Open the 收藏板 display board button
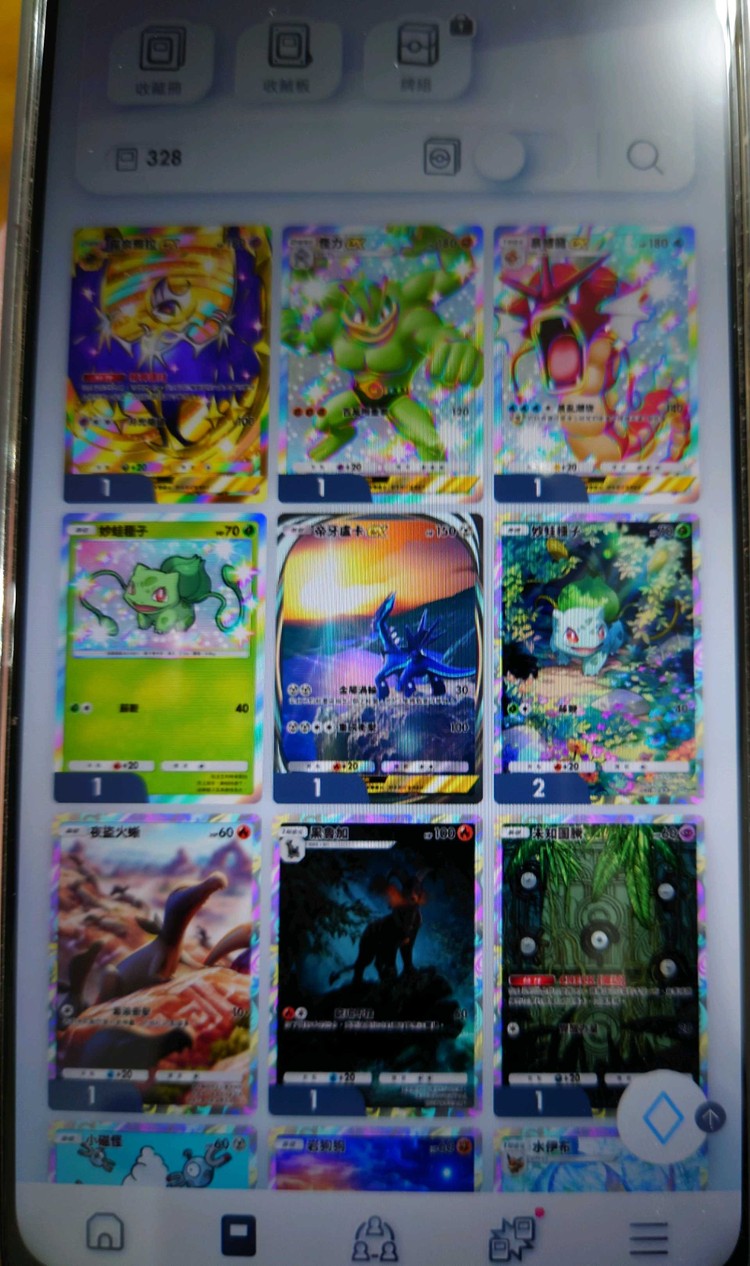Viewport: 750px width, 1266px height. (x=288, y=58)
